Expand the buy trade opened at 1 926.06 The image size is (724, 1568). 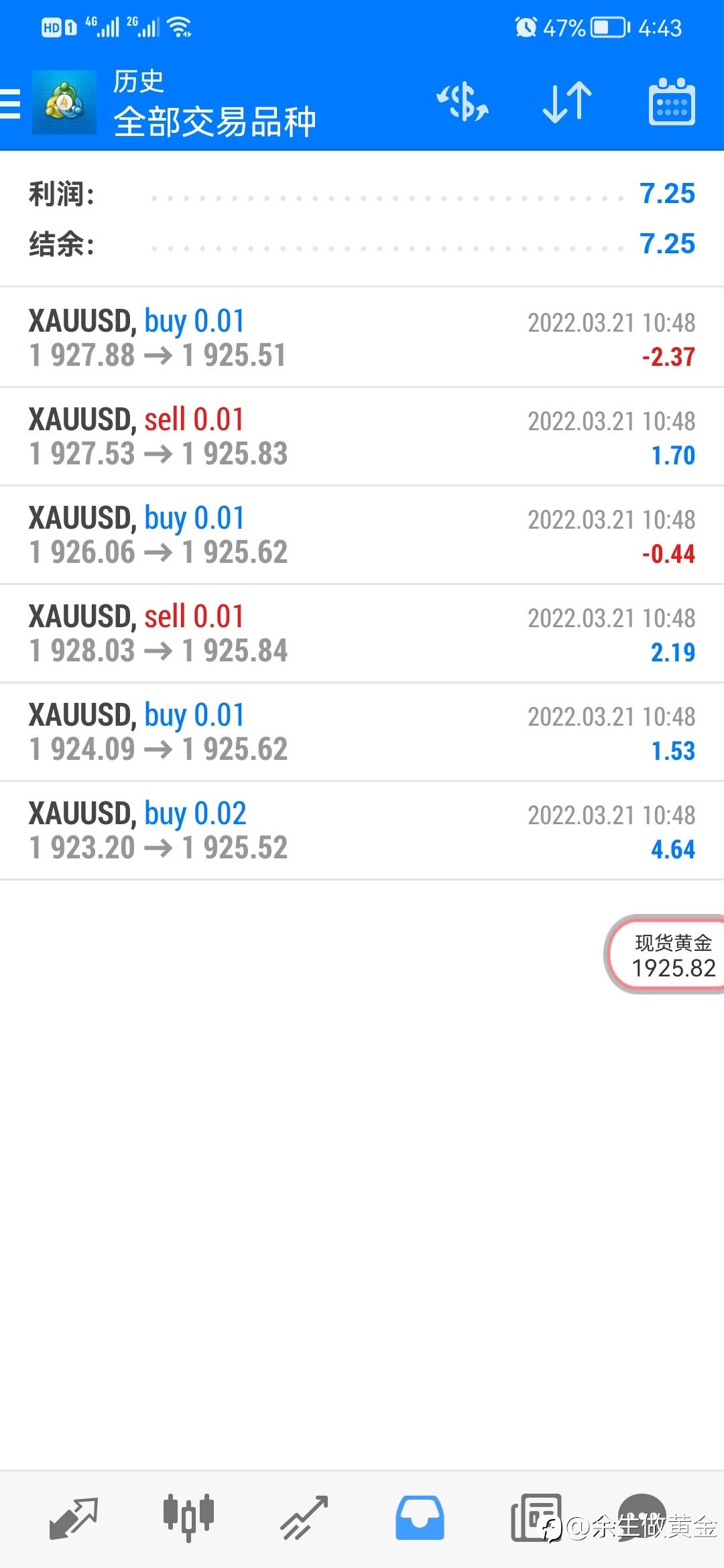[x=362, y=535]
